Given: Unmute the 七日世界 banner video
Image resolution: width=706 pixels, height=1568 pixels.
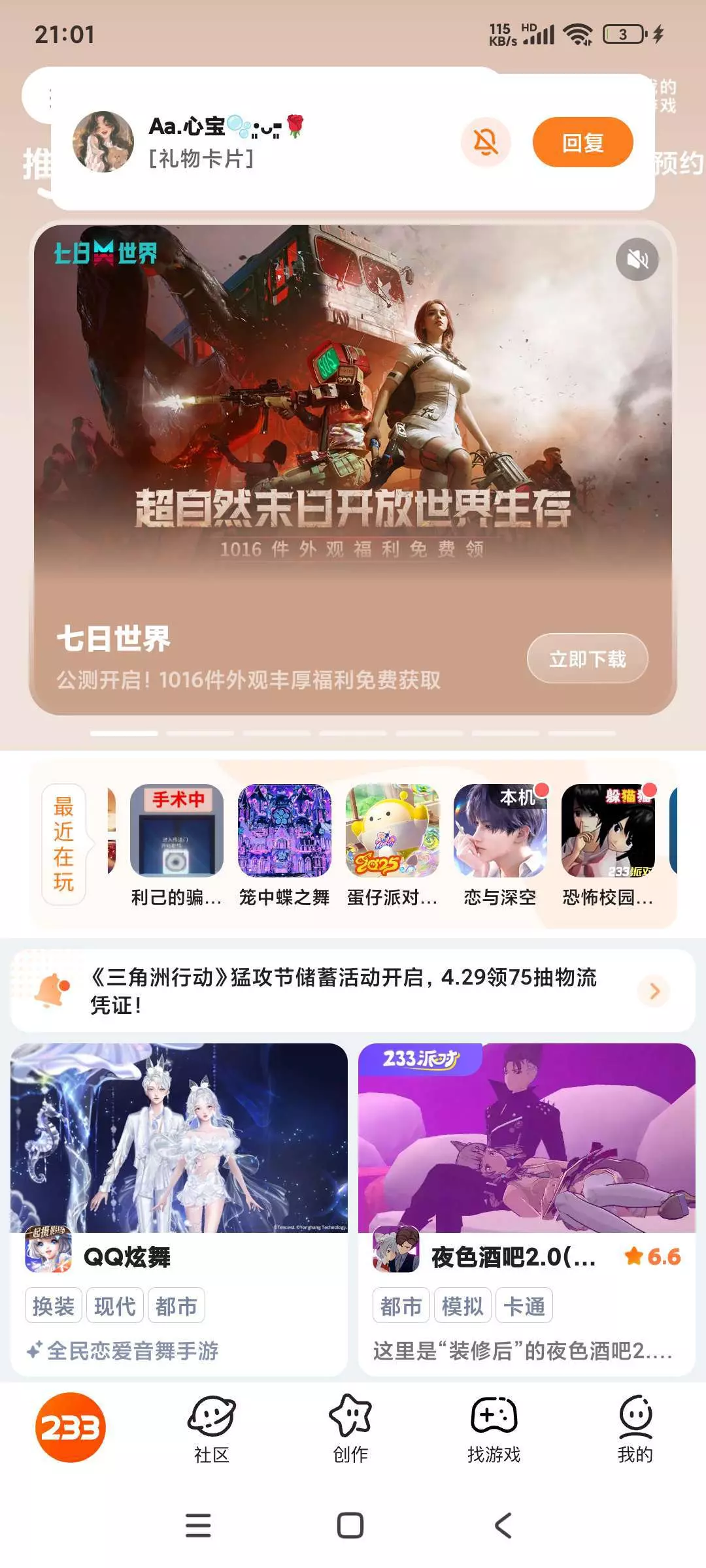Looking at the screenshot, I should (x=637, y=259).
